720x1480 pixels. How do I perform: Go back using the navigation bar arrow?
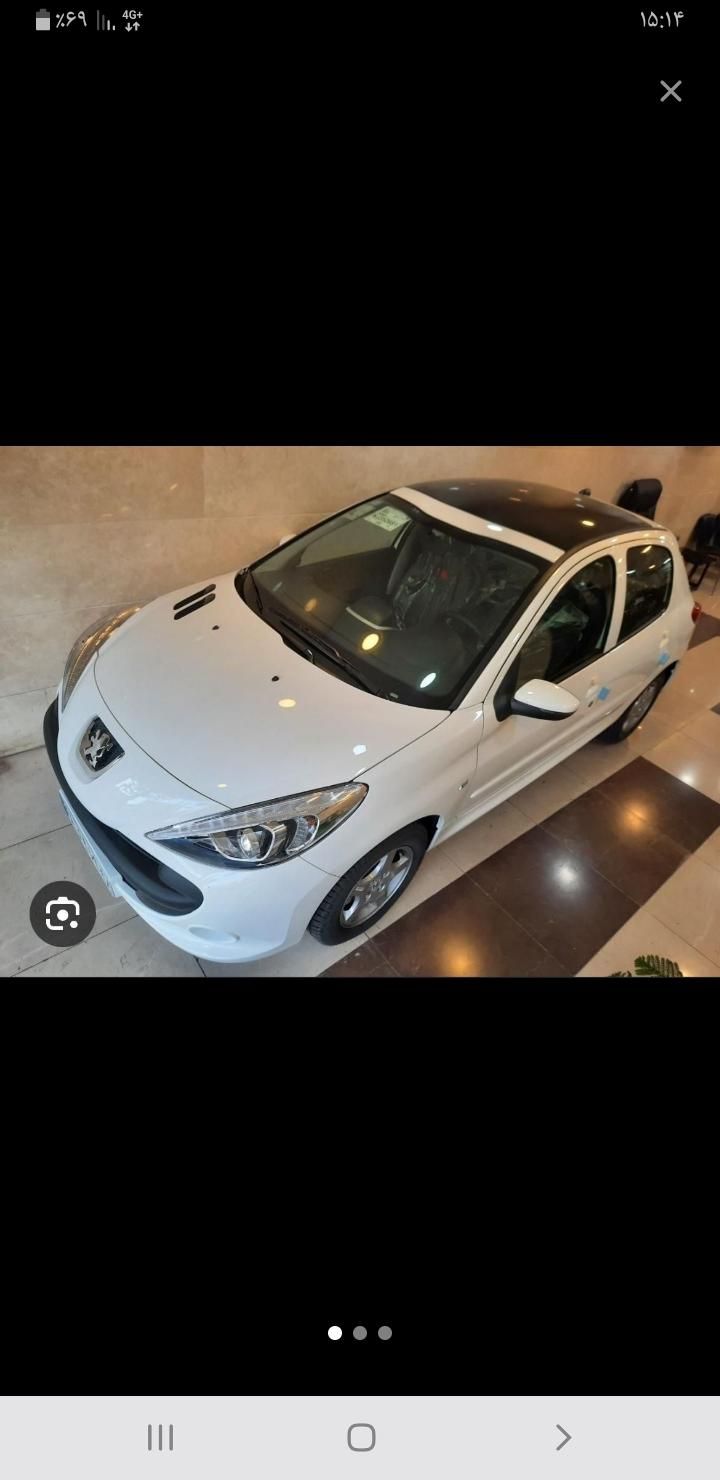563,1437
